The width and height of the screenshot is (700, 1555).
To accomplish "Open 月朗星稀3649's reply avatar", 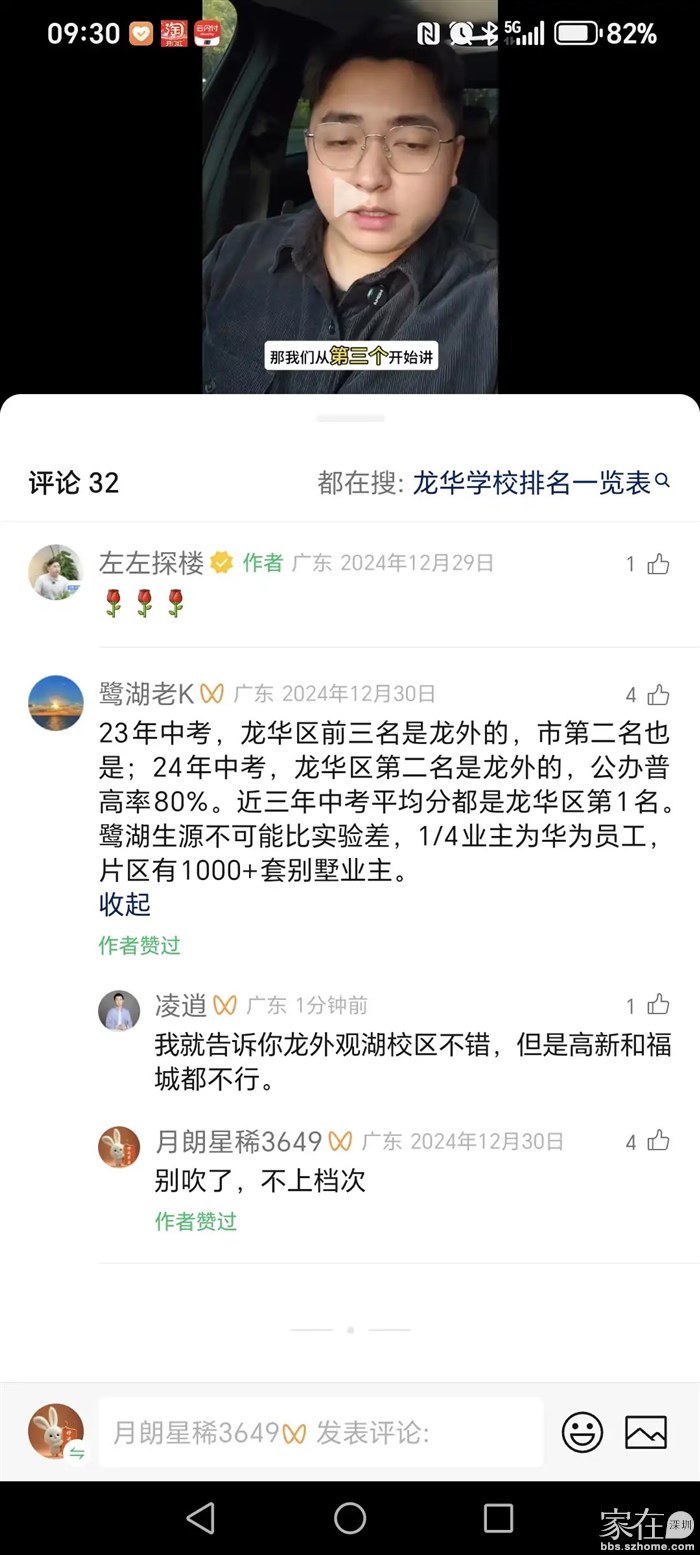I will pyautogui.click(x=119, y=1147).
